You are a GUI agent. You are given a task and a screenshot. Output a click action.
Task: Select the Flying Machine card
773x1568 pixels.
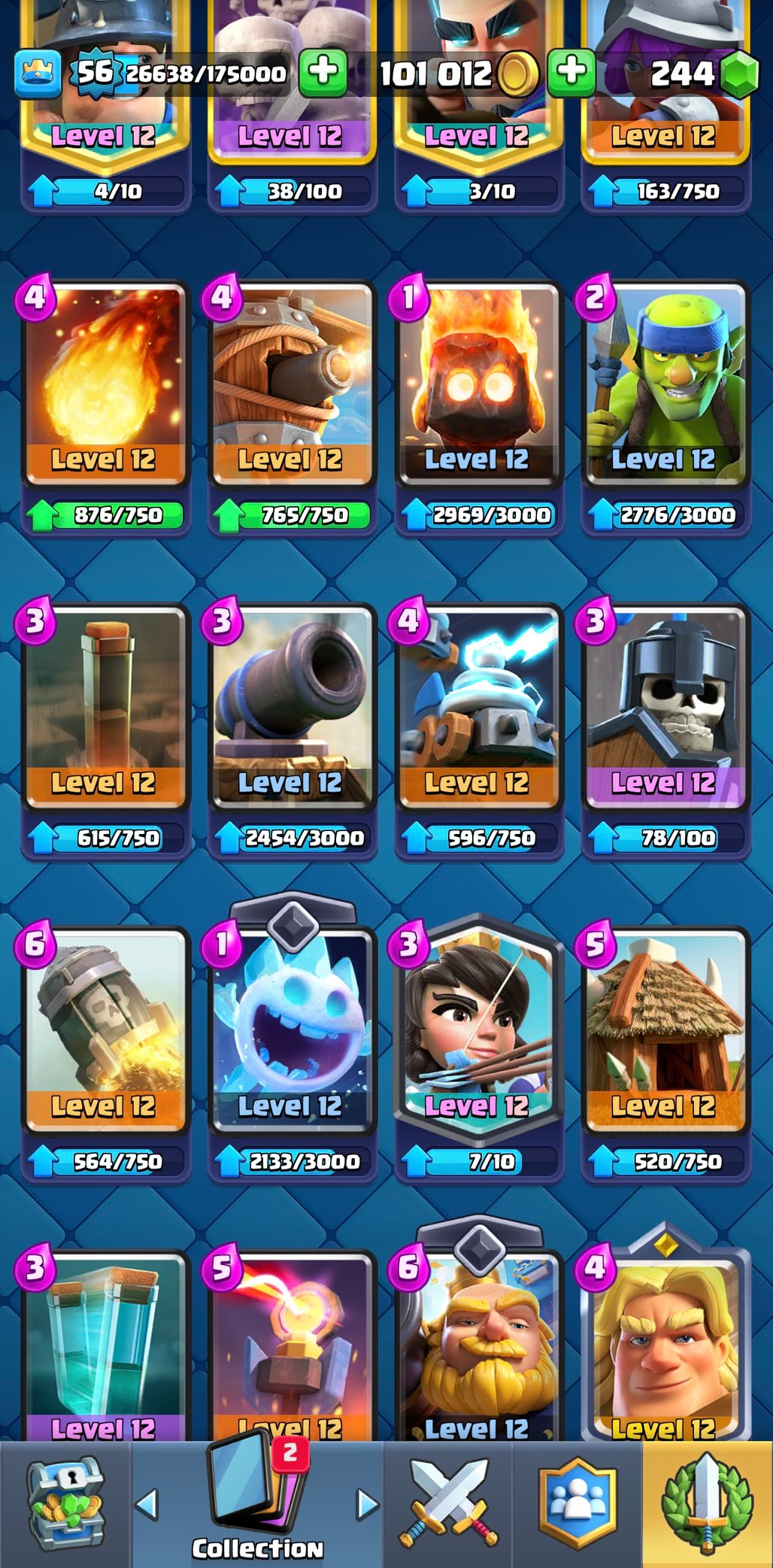[291, 384]
